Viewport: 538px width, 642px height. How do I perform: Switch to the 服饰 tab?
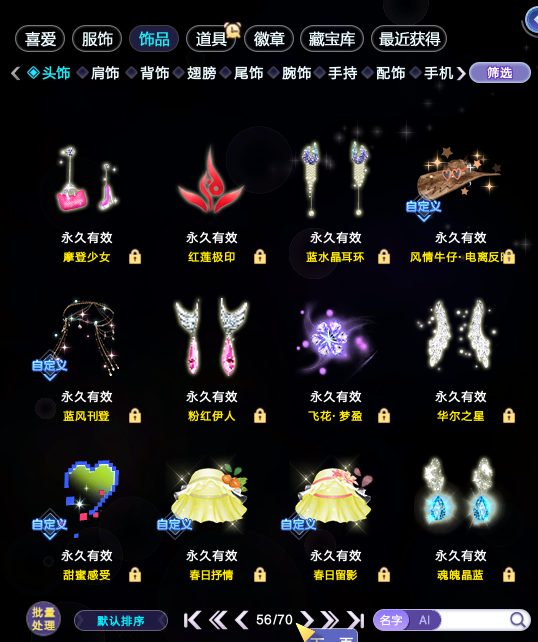[x=97, y=39]
